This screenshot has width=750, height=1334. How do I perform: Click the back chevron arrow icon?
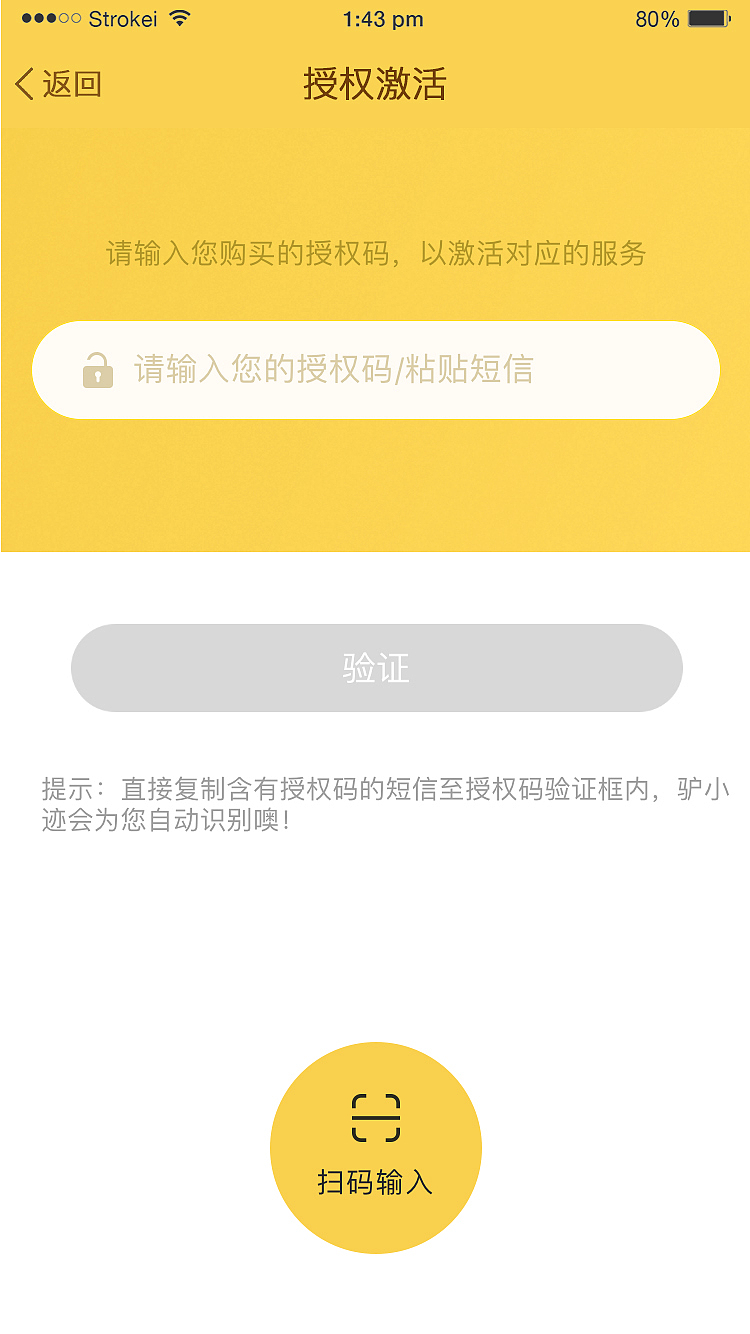click(22, 84)
